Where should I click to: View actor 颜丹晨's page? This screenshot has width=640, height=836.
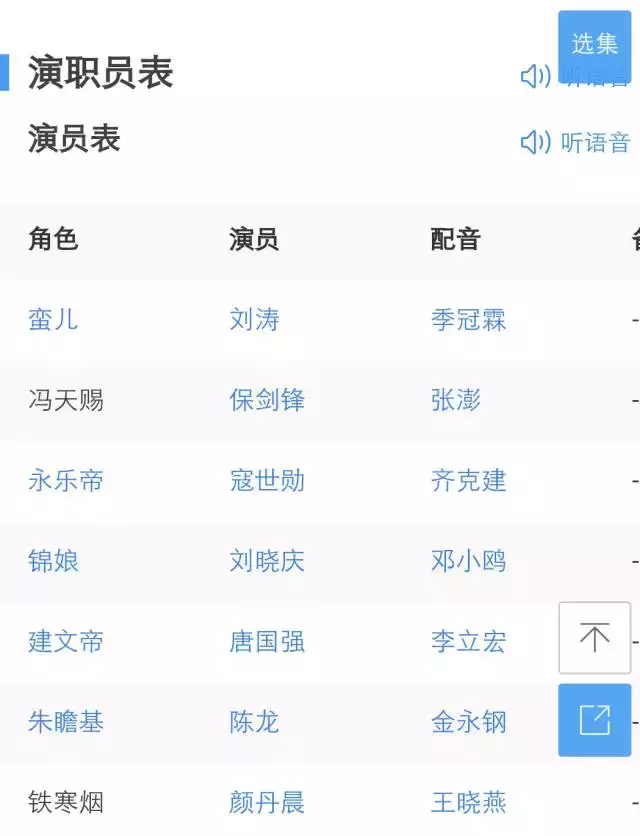click(x=267, y=802)
